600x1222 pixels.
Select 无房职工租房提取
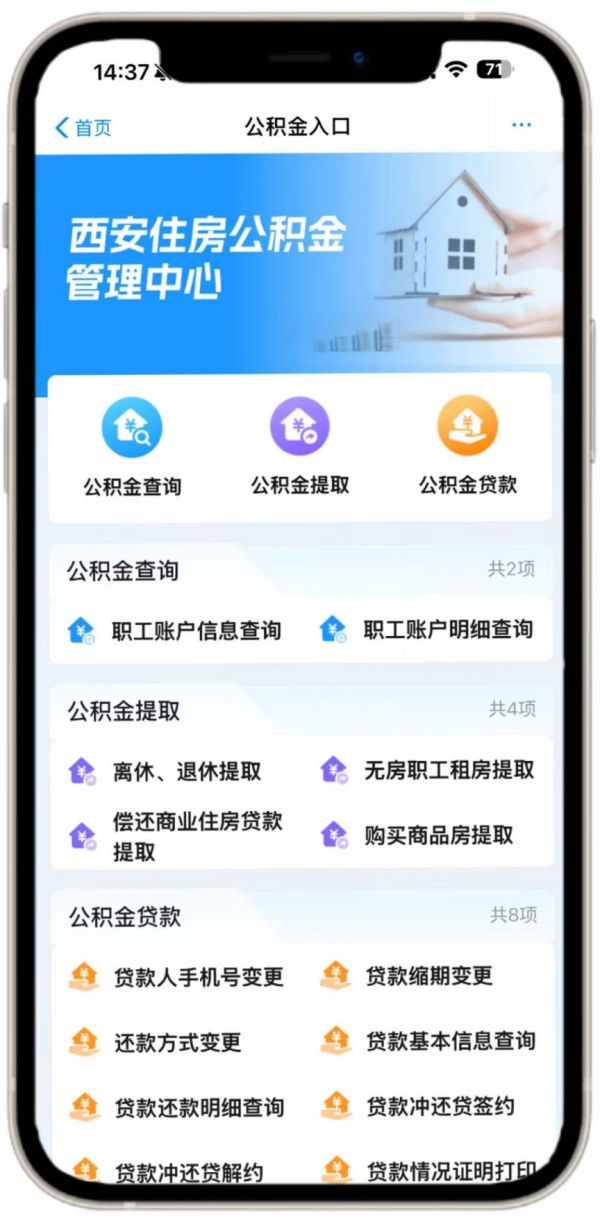tap(448, 770)
